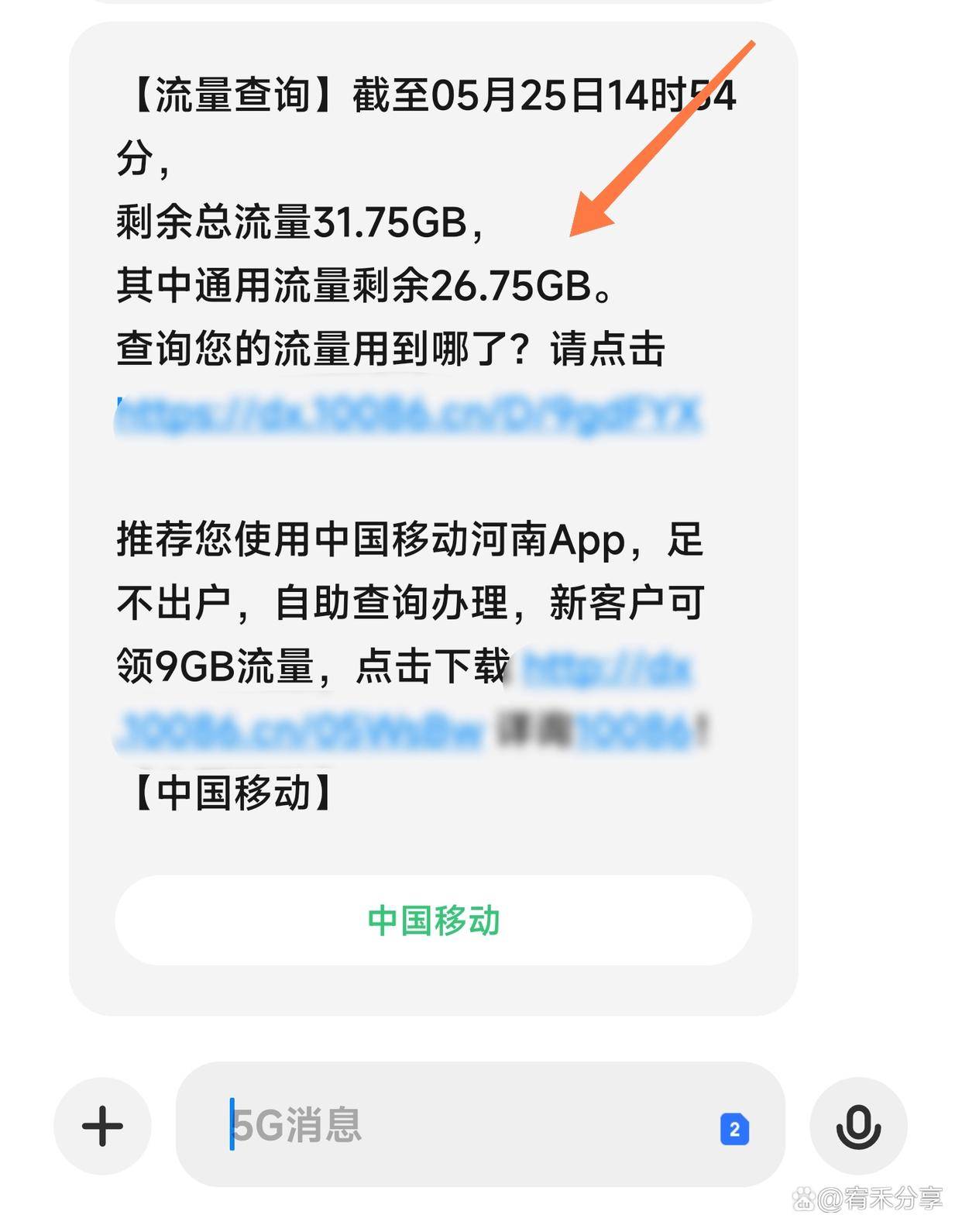Open the app download link after 点击下载
962x1232 pixels.
point(606,669)
